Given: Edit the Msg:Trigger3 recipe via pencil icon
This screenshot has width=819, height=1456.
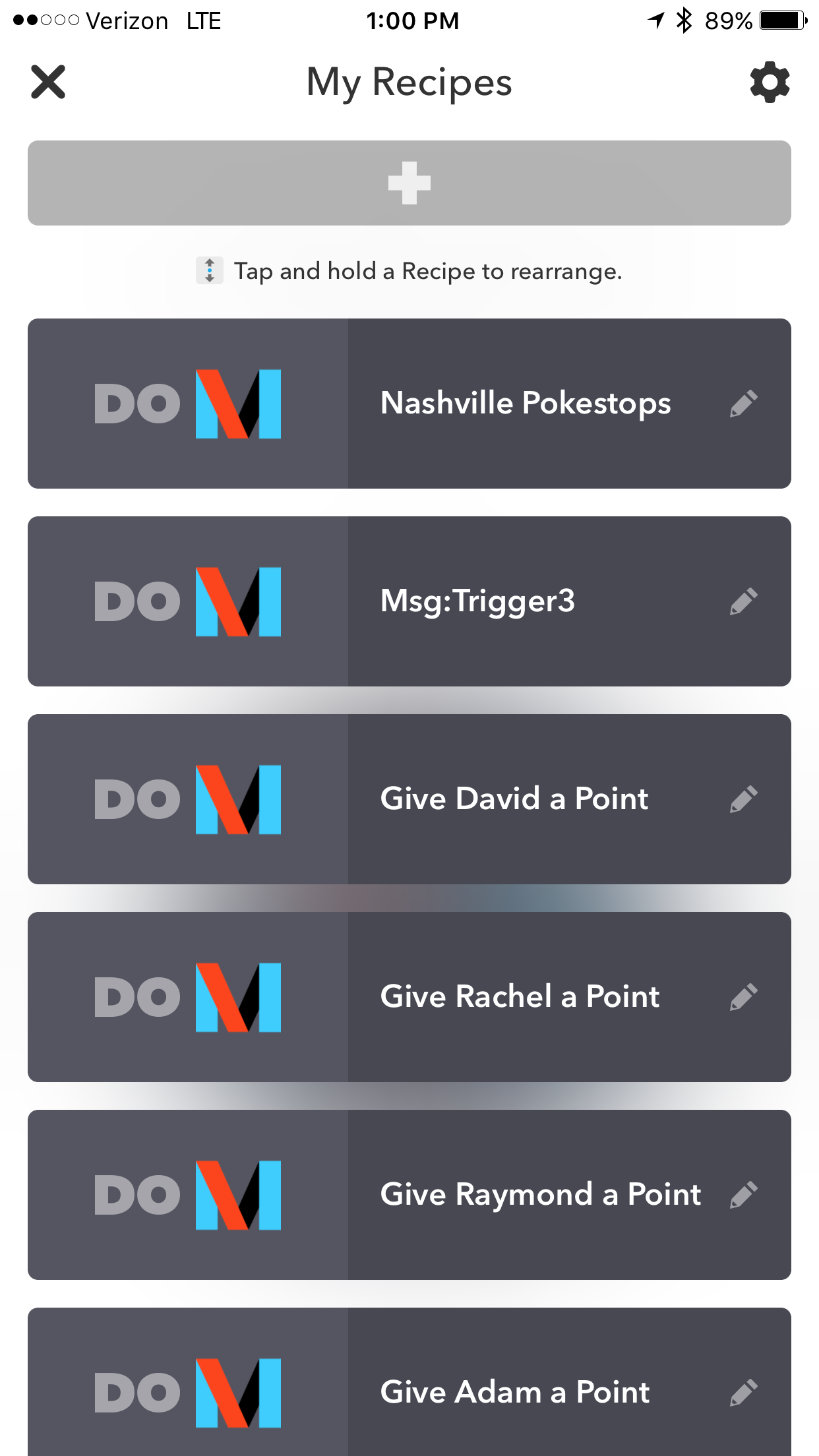Looking at the screenshot, I should pyautogui.click(x=744, y=601).
